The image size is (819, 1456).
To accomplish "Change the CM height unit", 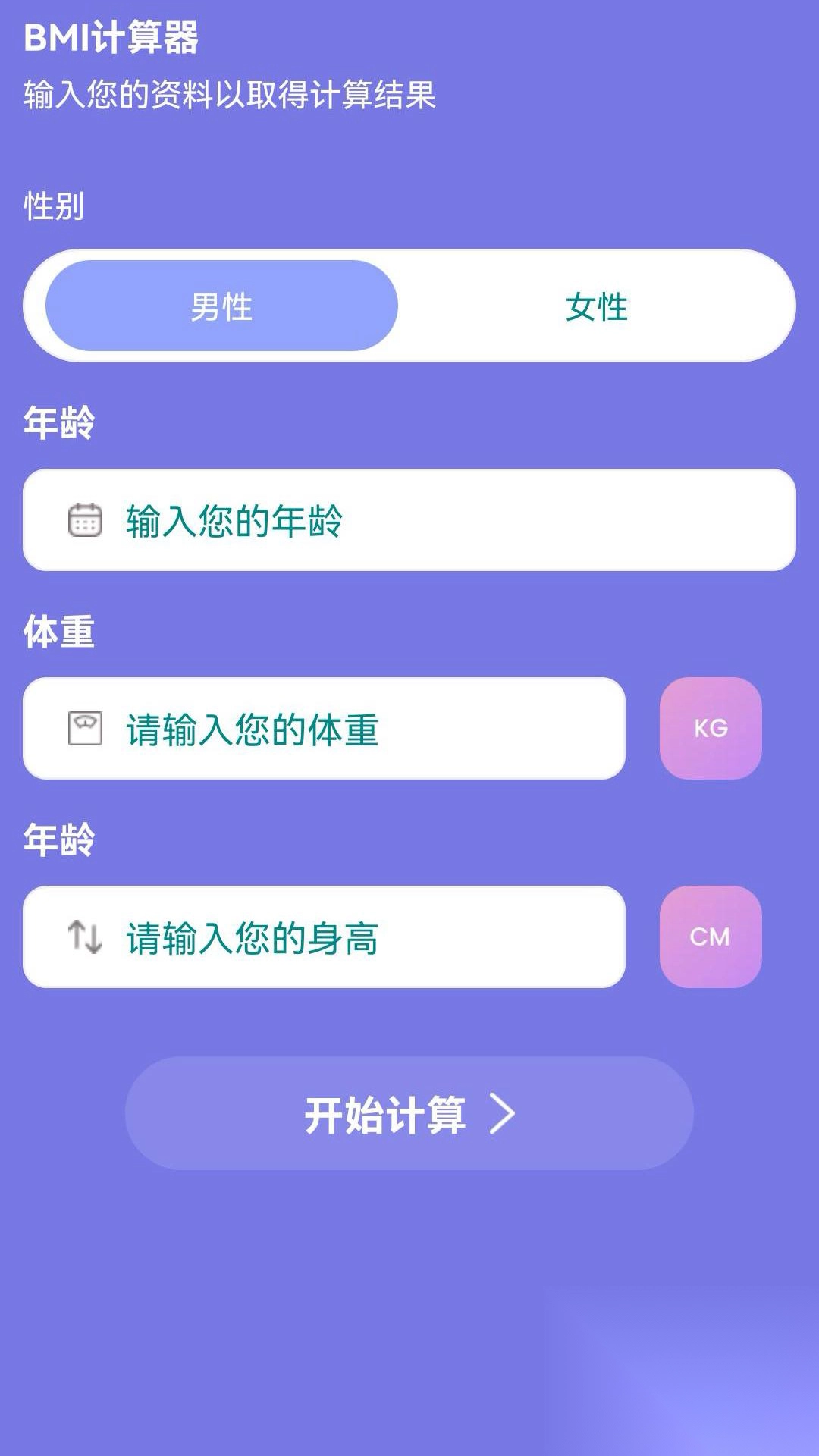I will click(711, 937).
